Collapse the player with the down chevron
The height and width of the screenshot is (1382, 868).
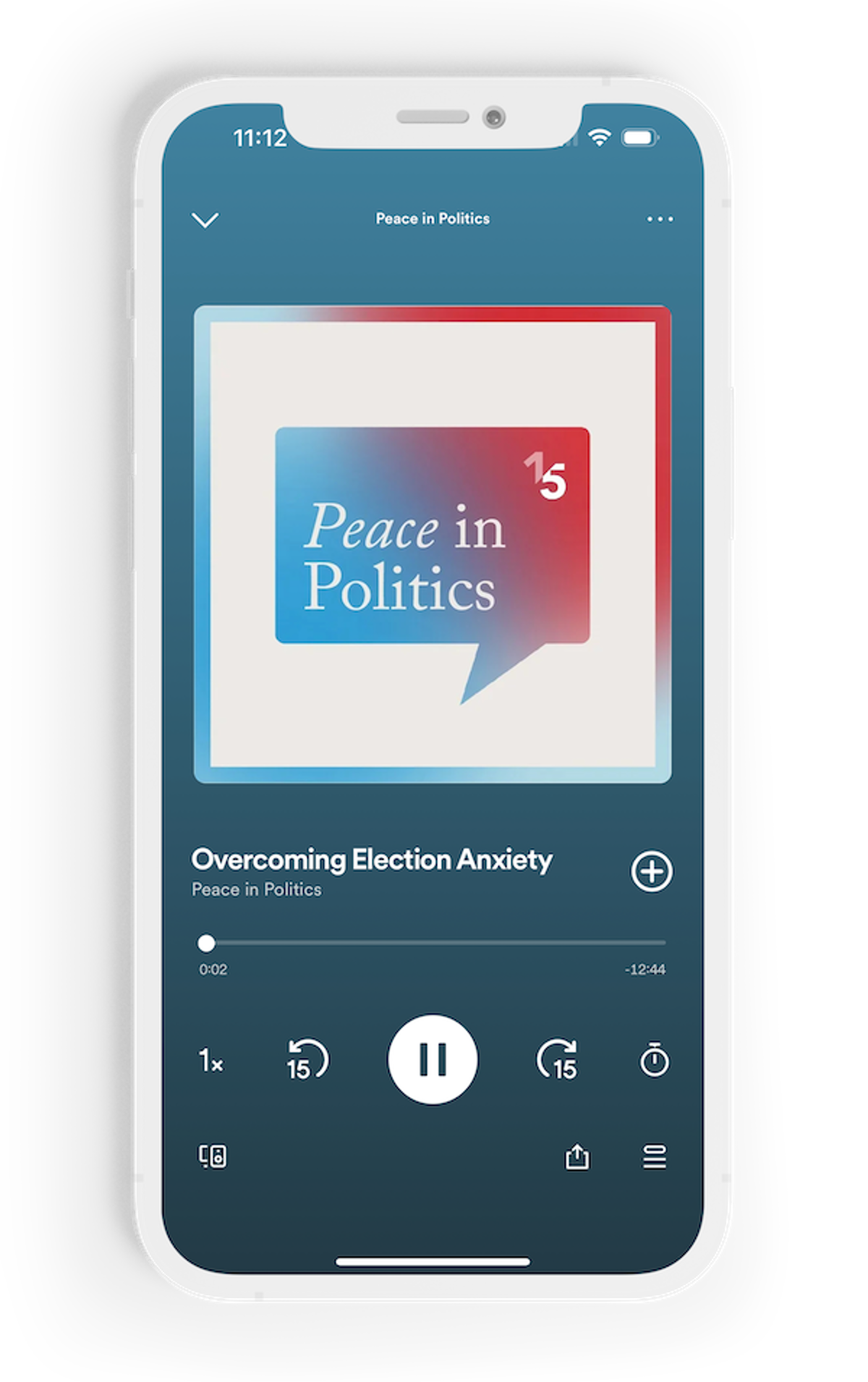click(205, 220)
